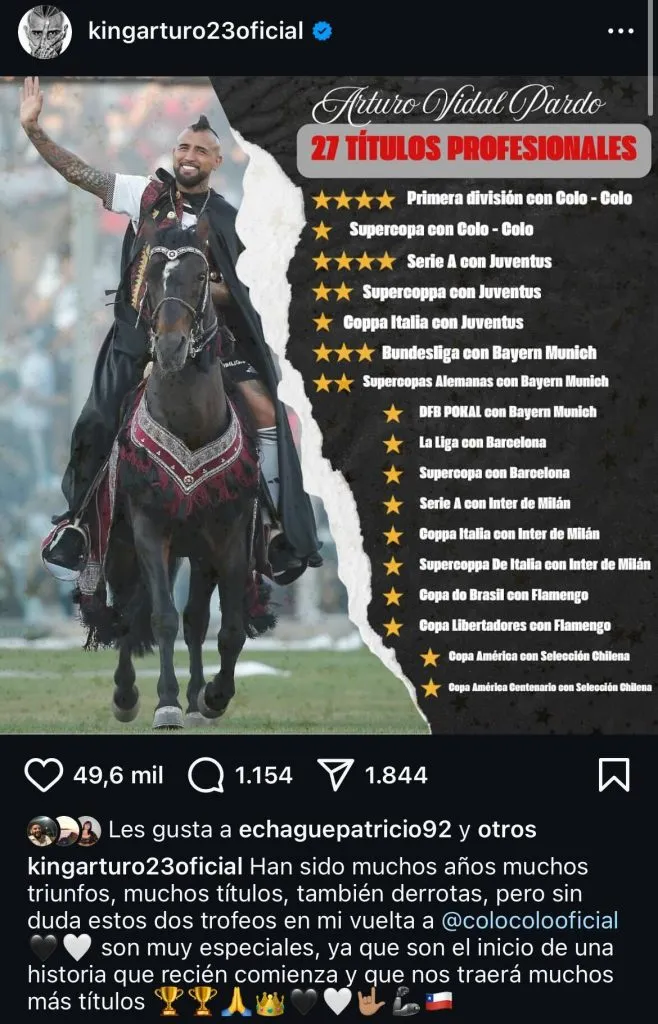Share the post via the send icon
Image resolution: width=658 pixels, height=1024 pixels.
[335, 774]
